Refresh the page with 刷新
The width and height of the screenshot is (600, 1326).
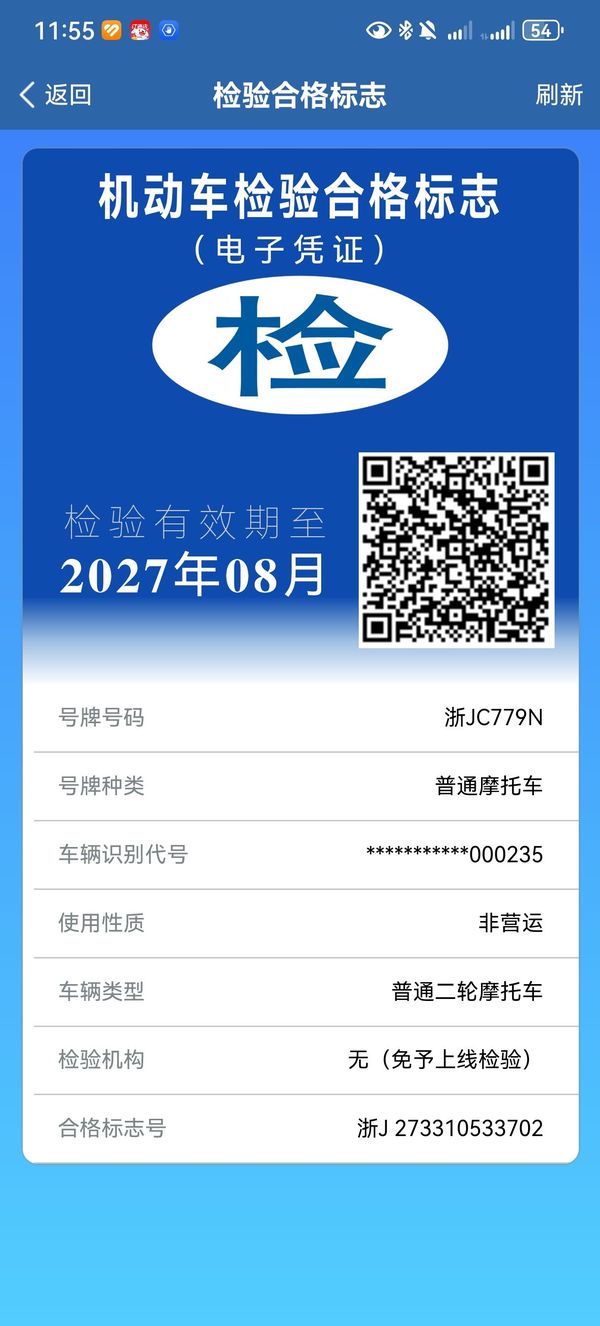559,95
